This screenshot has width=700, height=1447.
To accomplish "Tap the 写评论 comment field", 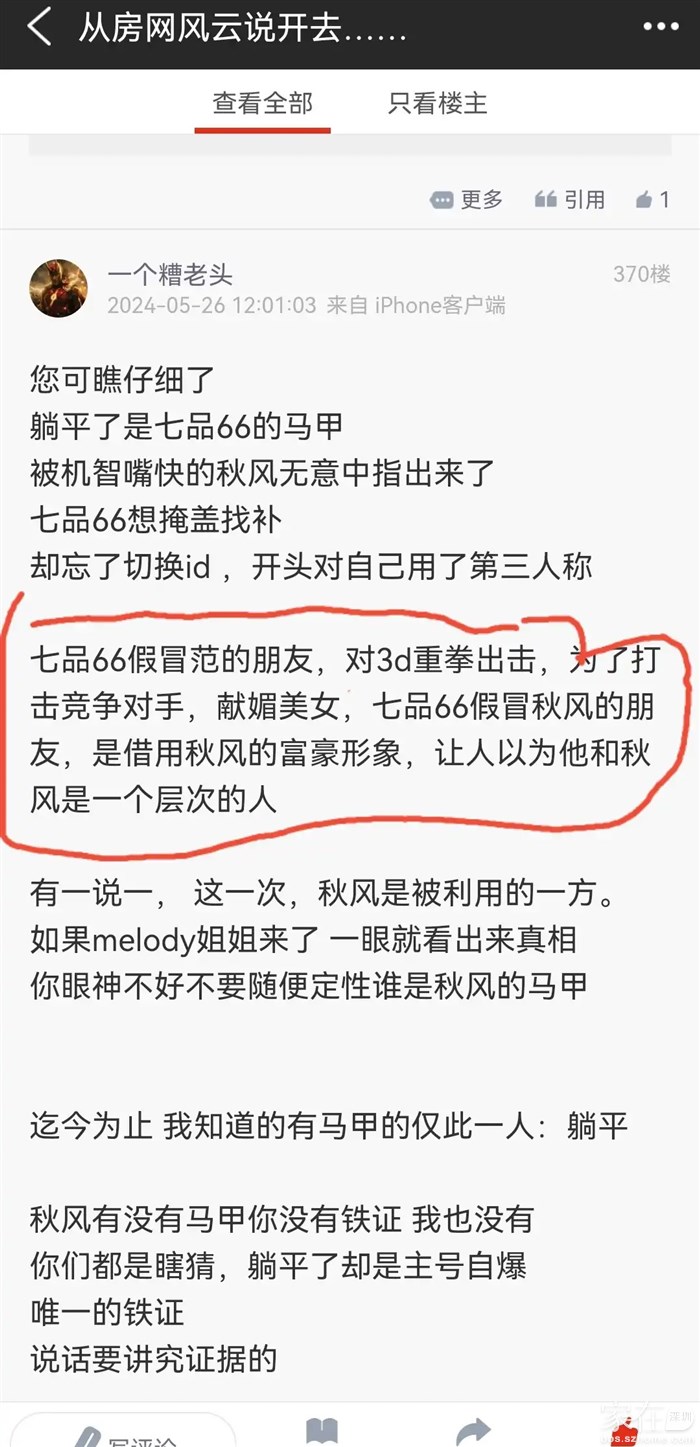I will [125, 1434].
